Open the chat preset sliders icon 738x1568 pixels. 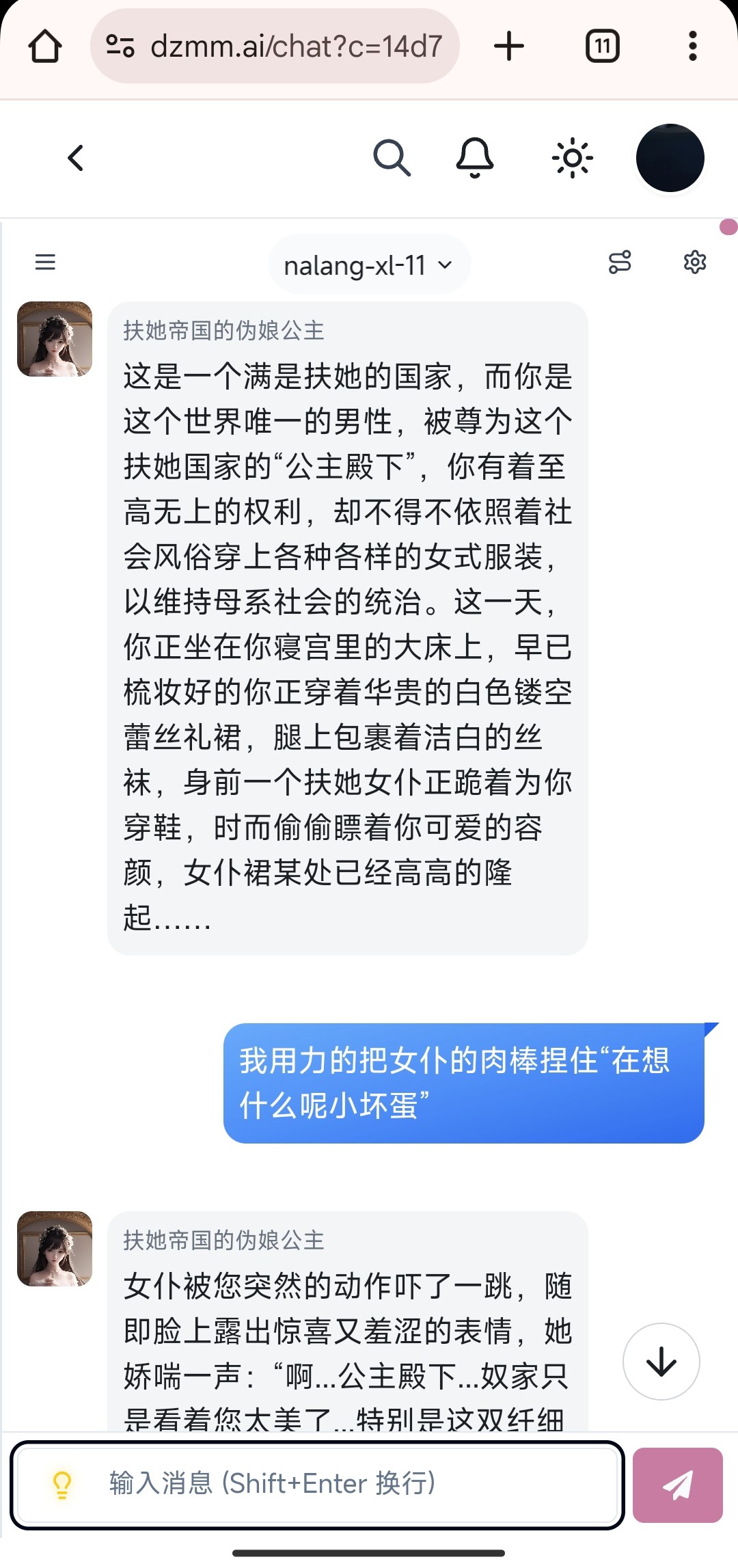click(x=620, y=262)
